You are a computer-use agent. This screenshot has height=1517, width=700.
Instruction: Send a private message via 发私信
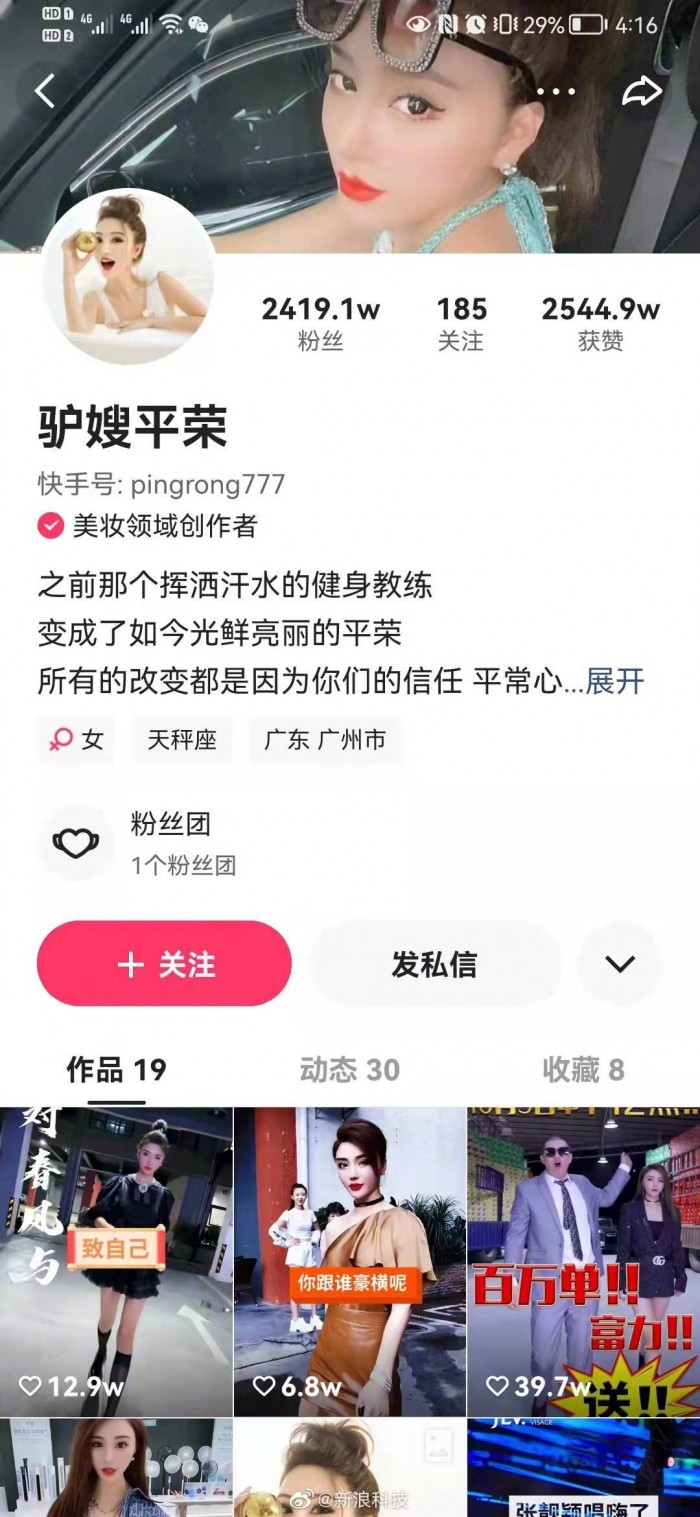[x=434, y=964]
